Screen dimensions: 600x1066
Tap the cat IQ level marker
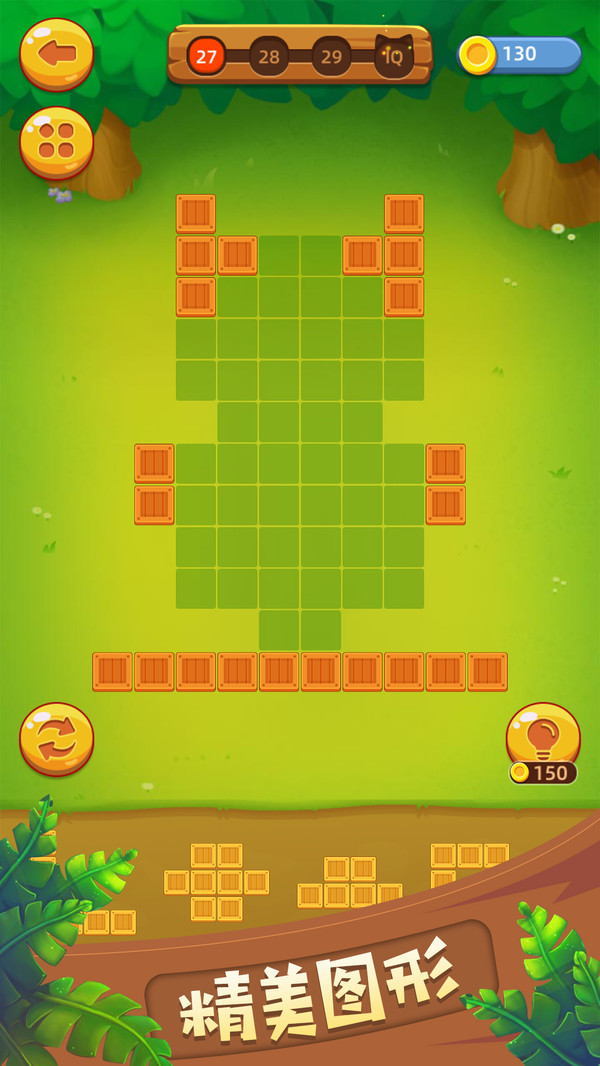[x=394, y=57]
